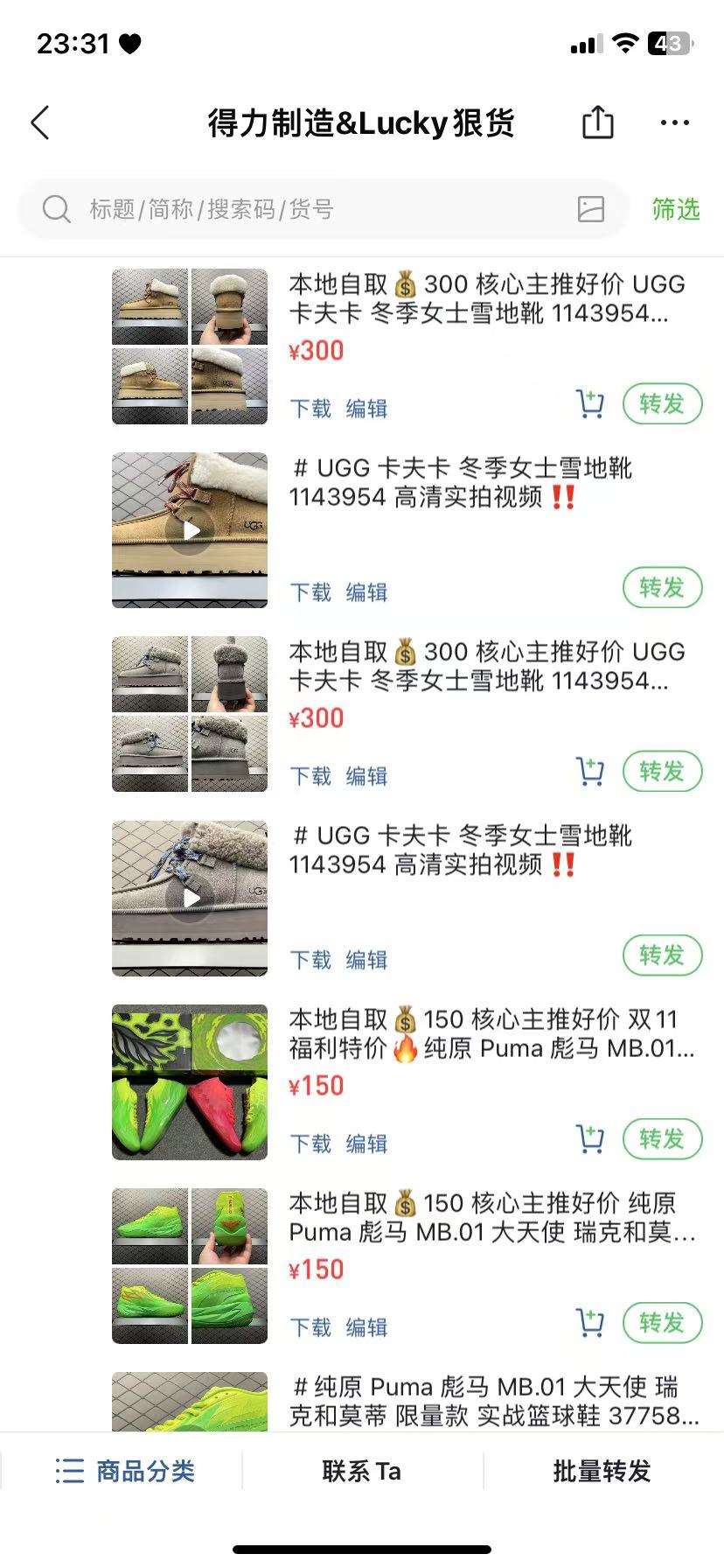Play the tan UGG 高清实拍视频 video
The height and width of the screenshot is (1568, 724).
[x=190, y=530]
